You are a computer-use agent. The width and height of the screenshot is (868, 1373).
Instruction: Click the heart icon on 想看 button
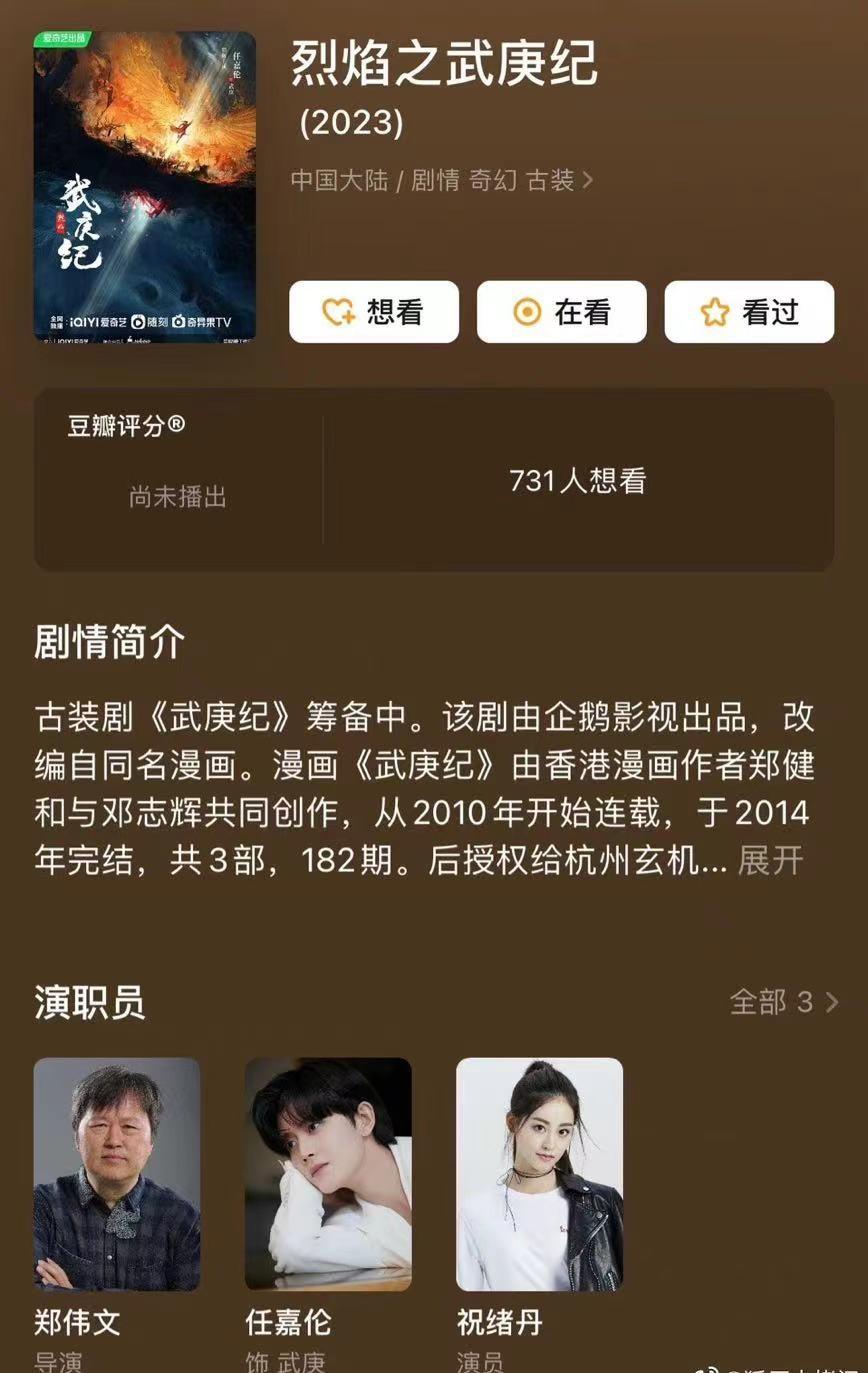click(x=338, y=312)
